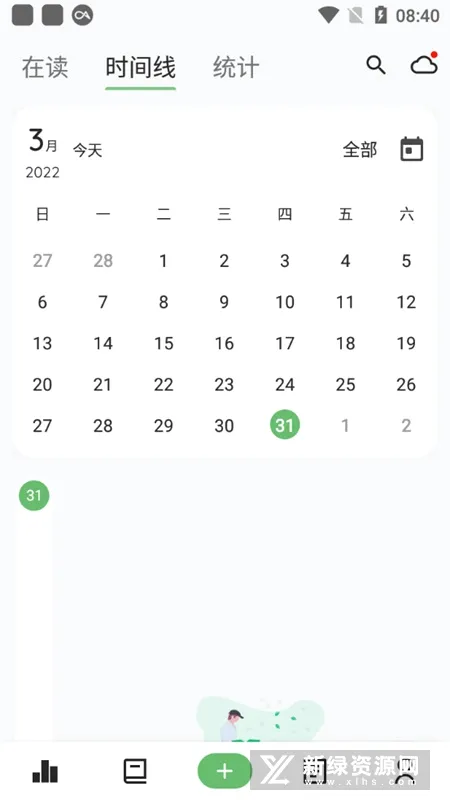Open the bar chart tab at bottom
The image size is (450, 800).
click(45, 771)
